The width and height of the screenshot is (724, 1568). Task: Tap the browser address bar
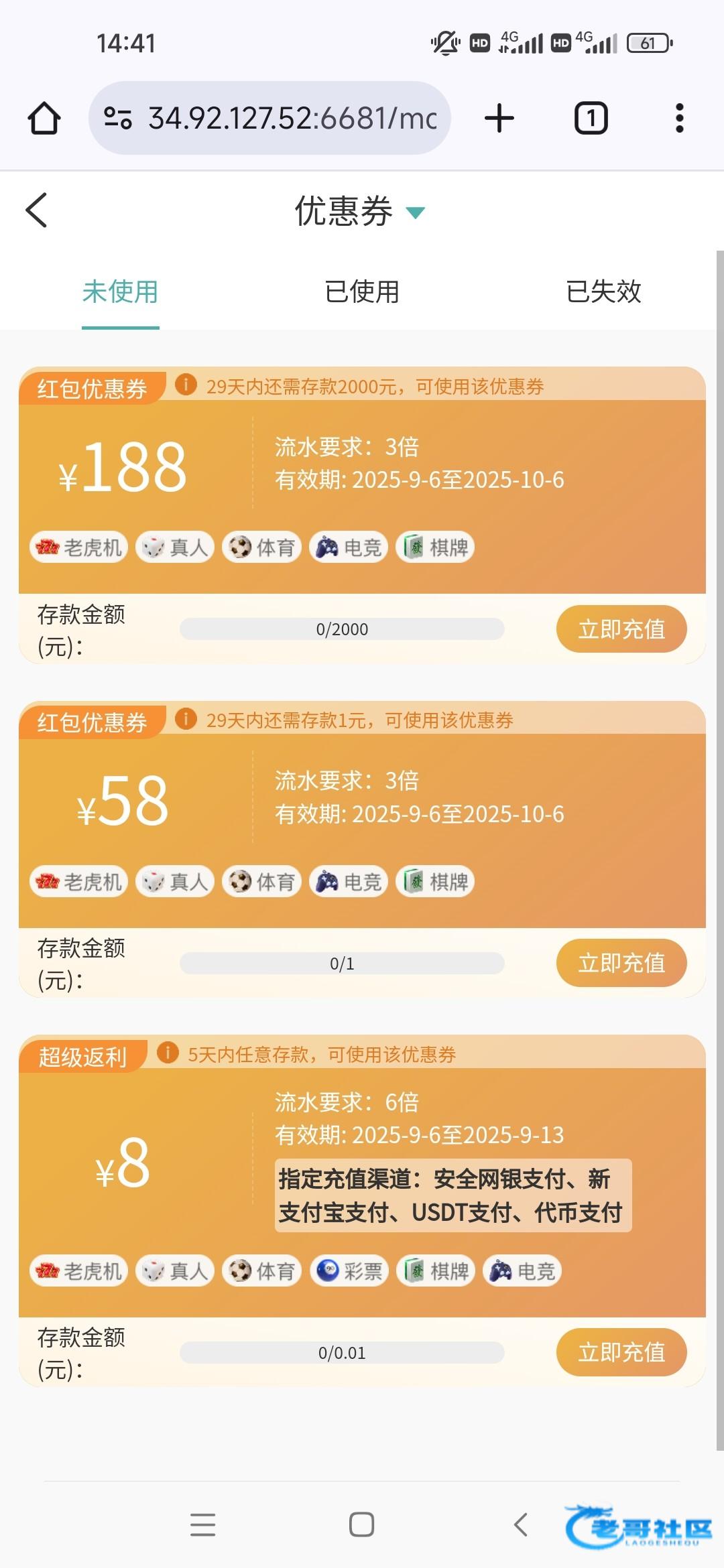pyautogui.click(x=282, y=119)
